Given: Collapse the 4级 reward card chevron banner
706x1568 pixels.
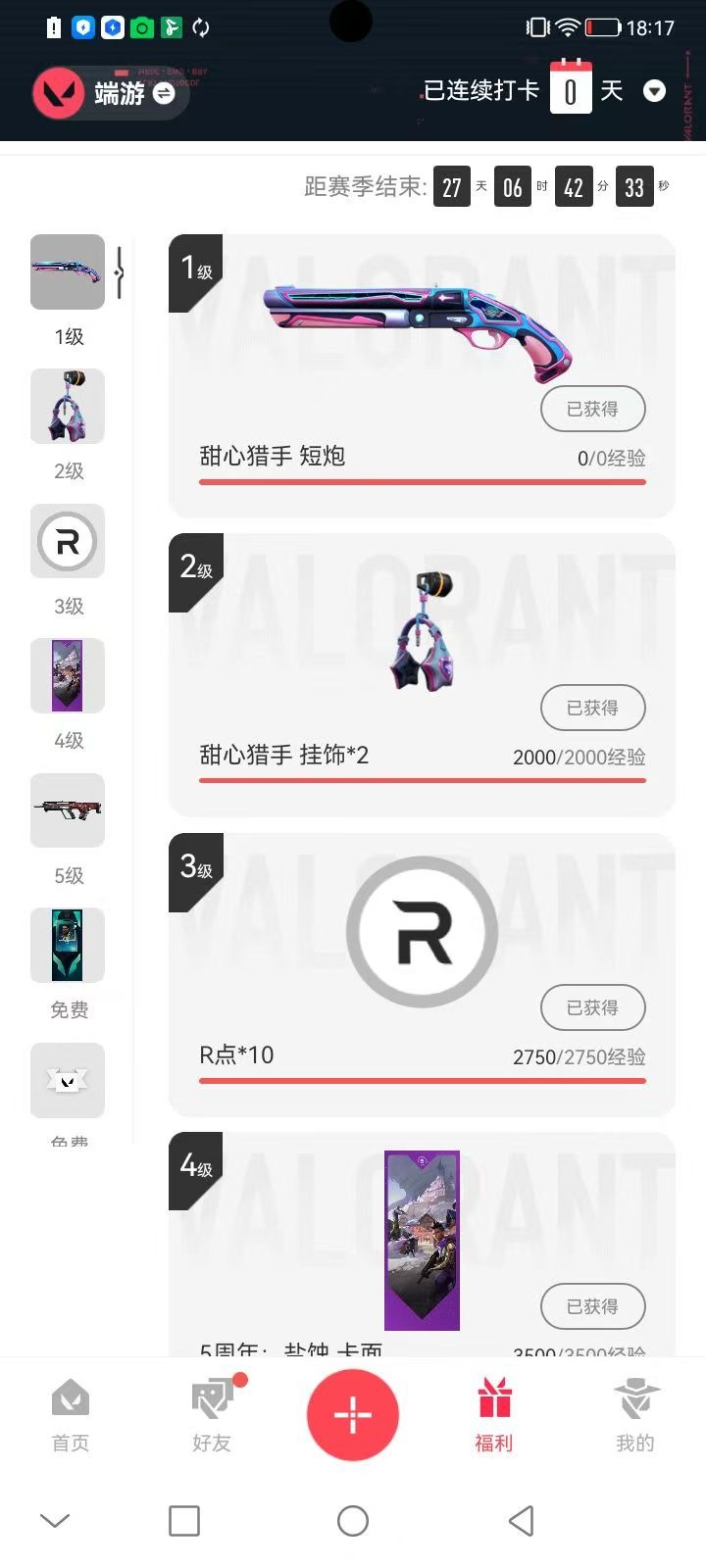Looking at the screenshot, I should (x=195, y=1168).
